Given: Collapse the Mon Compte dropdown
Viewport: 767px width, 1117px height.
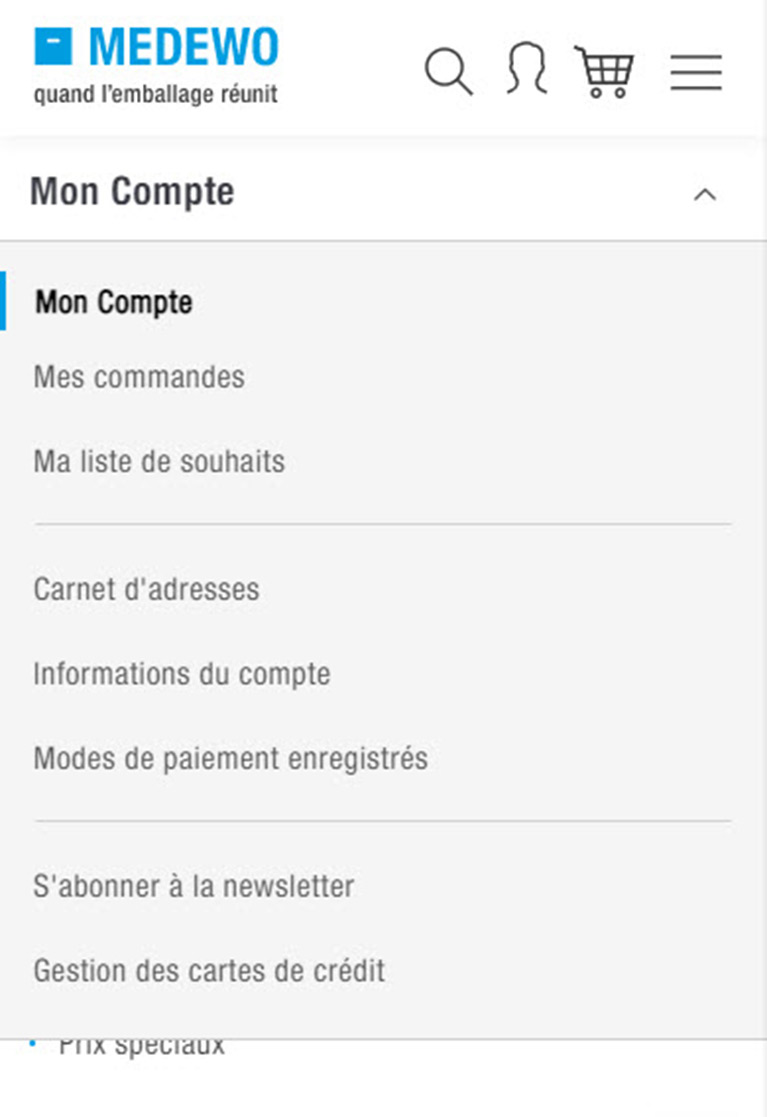Looking at the screenshot, I should click(705, 194).
